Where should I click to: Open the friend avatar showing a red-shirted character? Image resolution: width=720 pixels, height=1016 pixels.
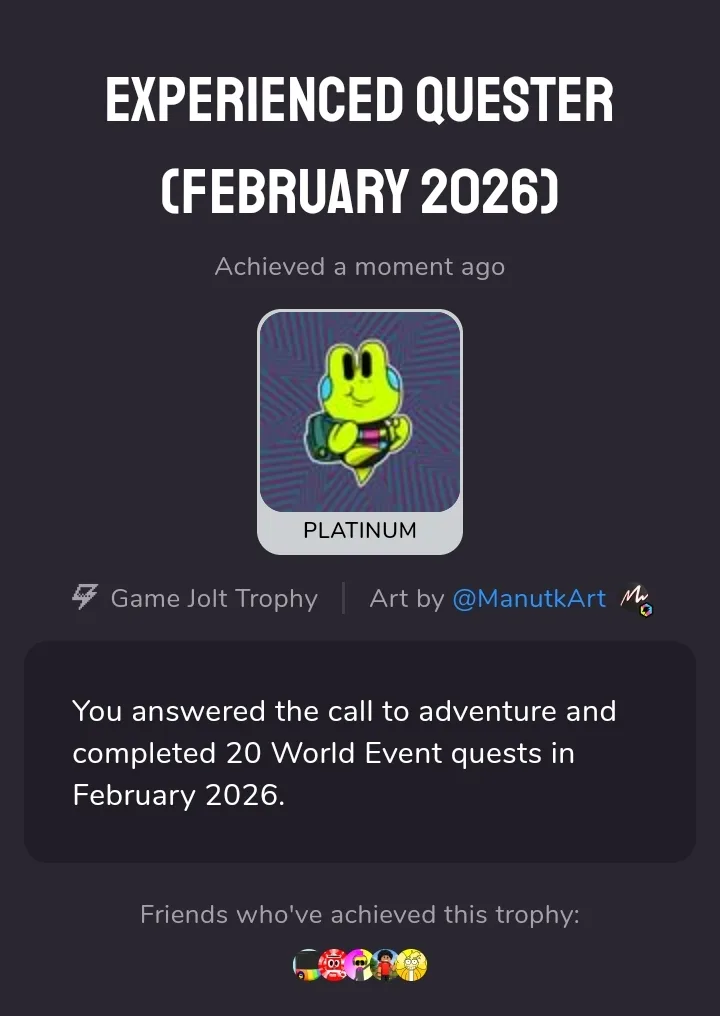pos(386,965)
